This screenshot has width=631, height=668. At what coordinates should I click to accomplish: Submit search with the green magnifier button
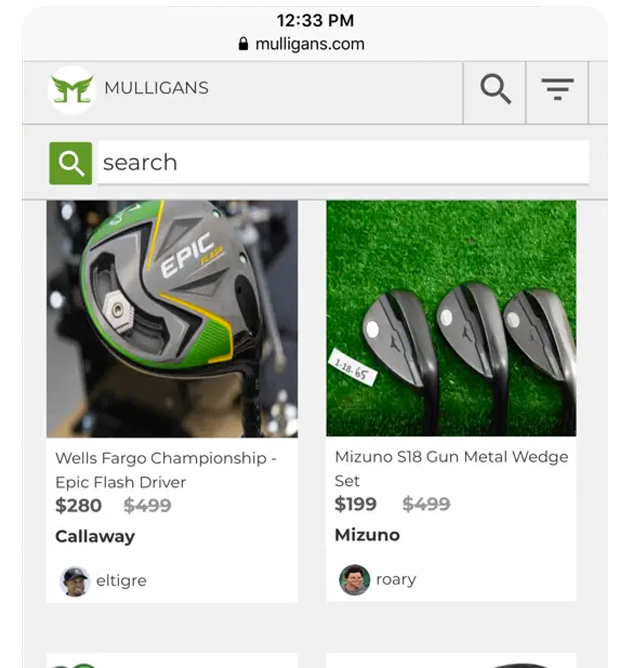pos(71,163)
